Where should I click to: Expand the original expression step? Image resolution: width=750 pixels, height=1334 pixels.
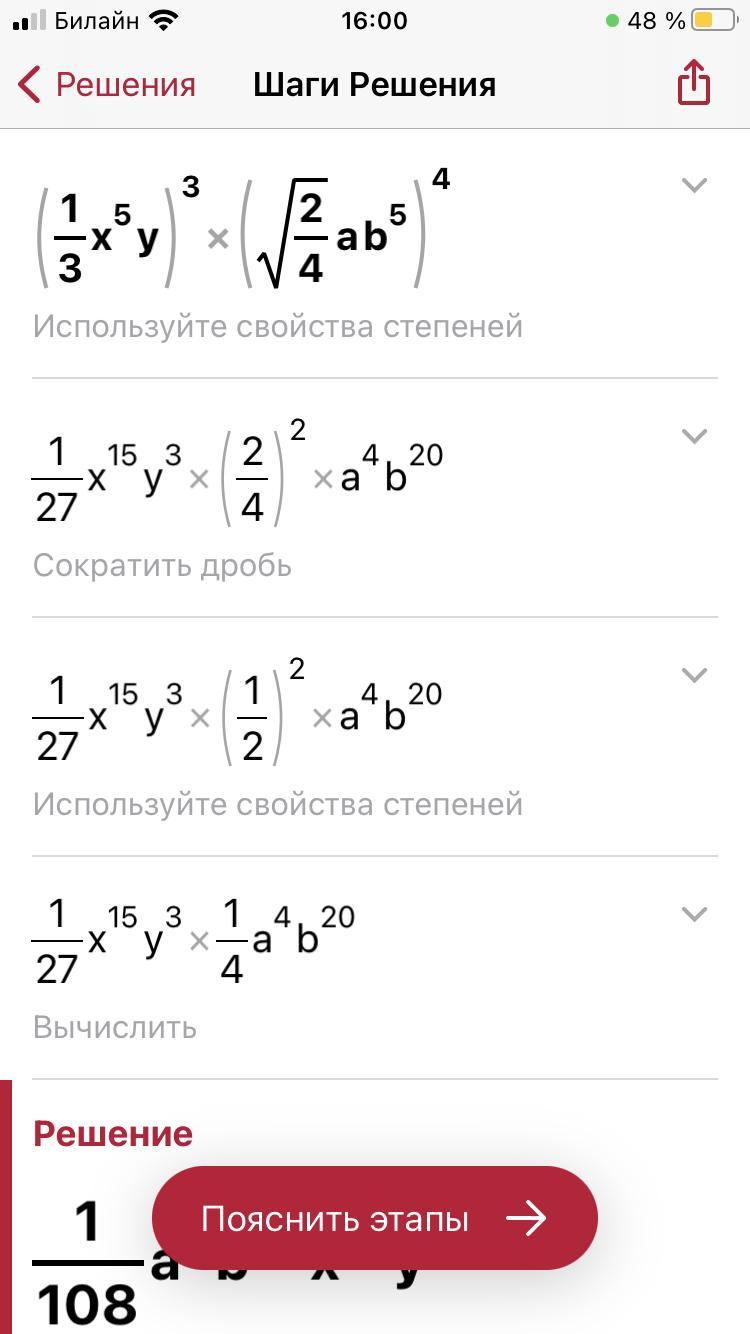[x=694, y=185]
